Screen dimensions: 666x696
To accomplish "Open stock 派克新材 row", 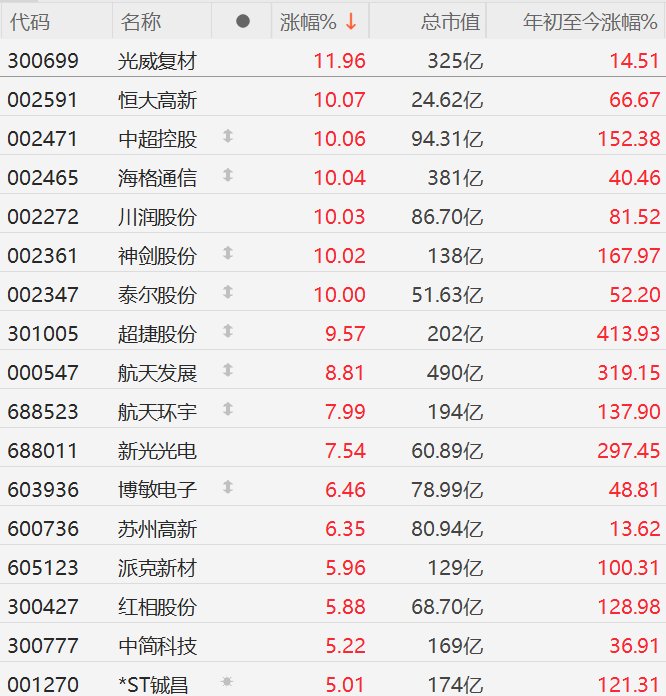I will point(157,568).
